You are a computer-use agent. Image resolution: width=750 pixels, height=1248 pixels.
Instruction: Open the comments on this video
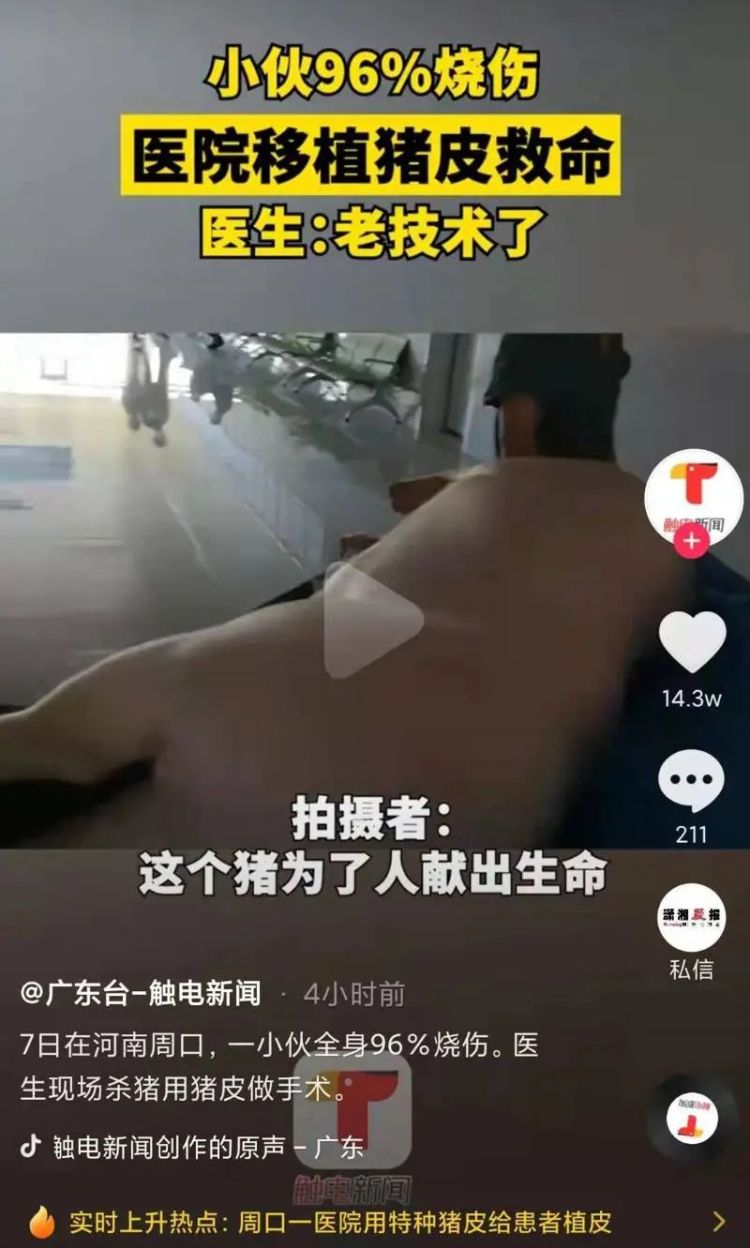point(691,781)
